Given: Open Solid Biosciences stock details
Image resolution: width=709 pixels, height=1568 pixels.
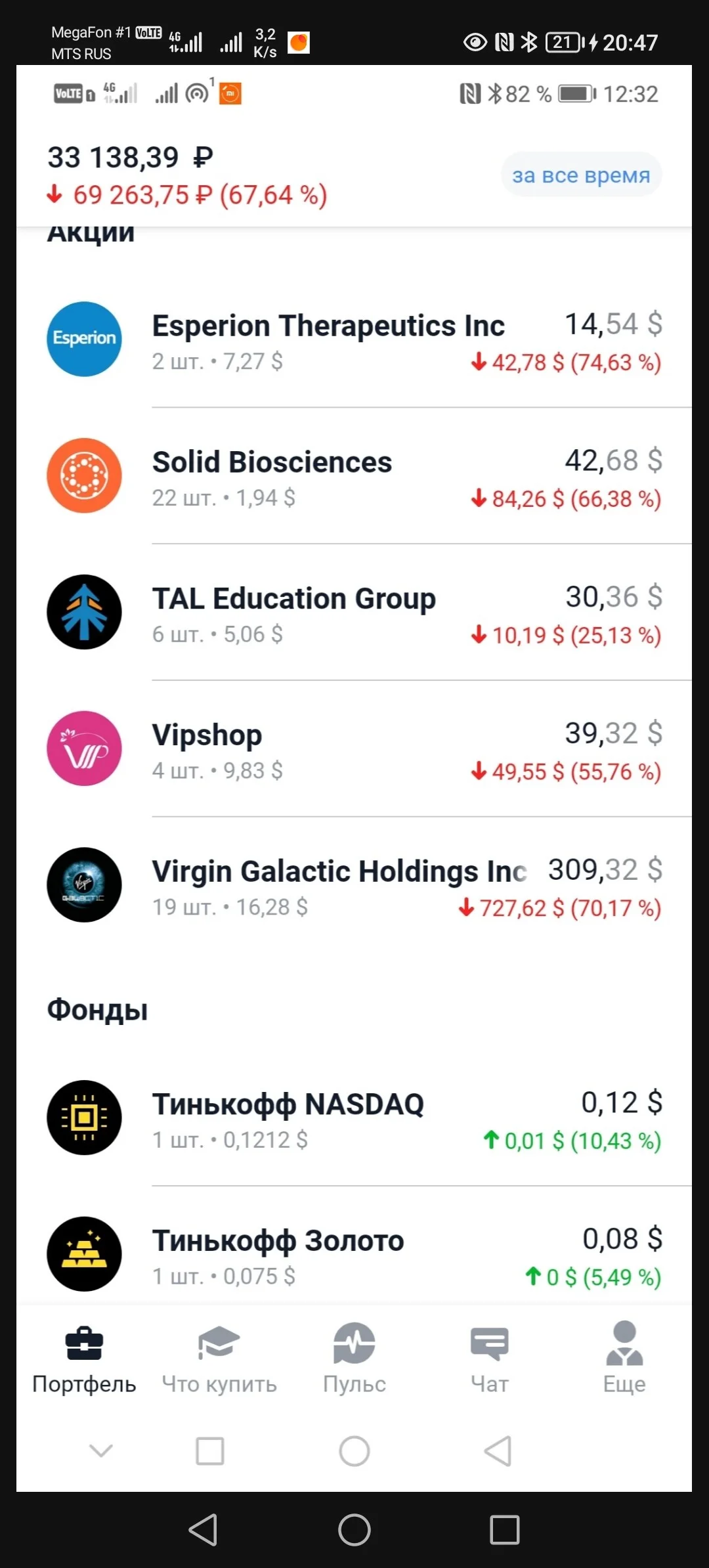Looking at the screenshot, I should (x=354, y=477).
